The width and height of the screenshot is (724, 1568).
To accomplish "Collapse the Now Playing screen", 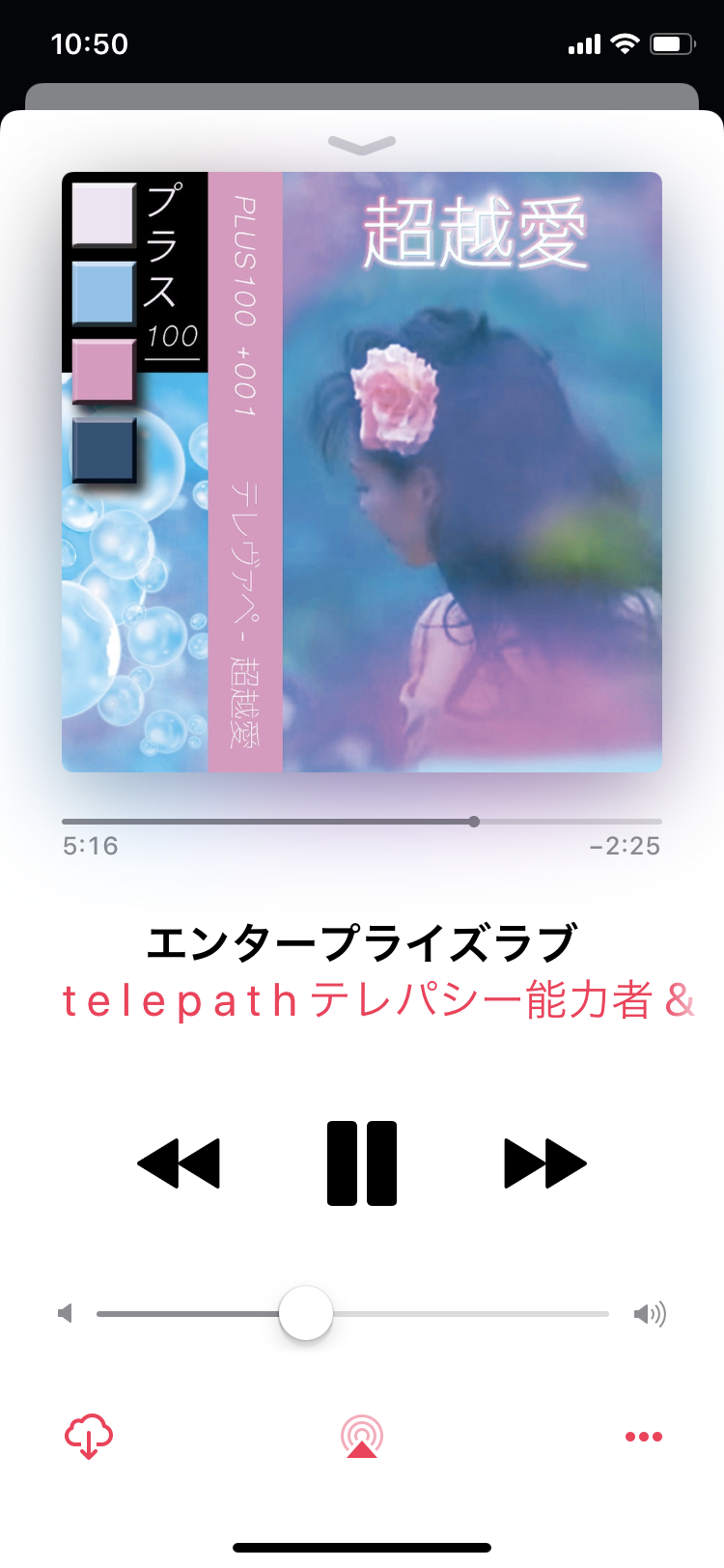I will click(x=362, y=145).
